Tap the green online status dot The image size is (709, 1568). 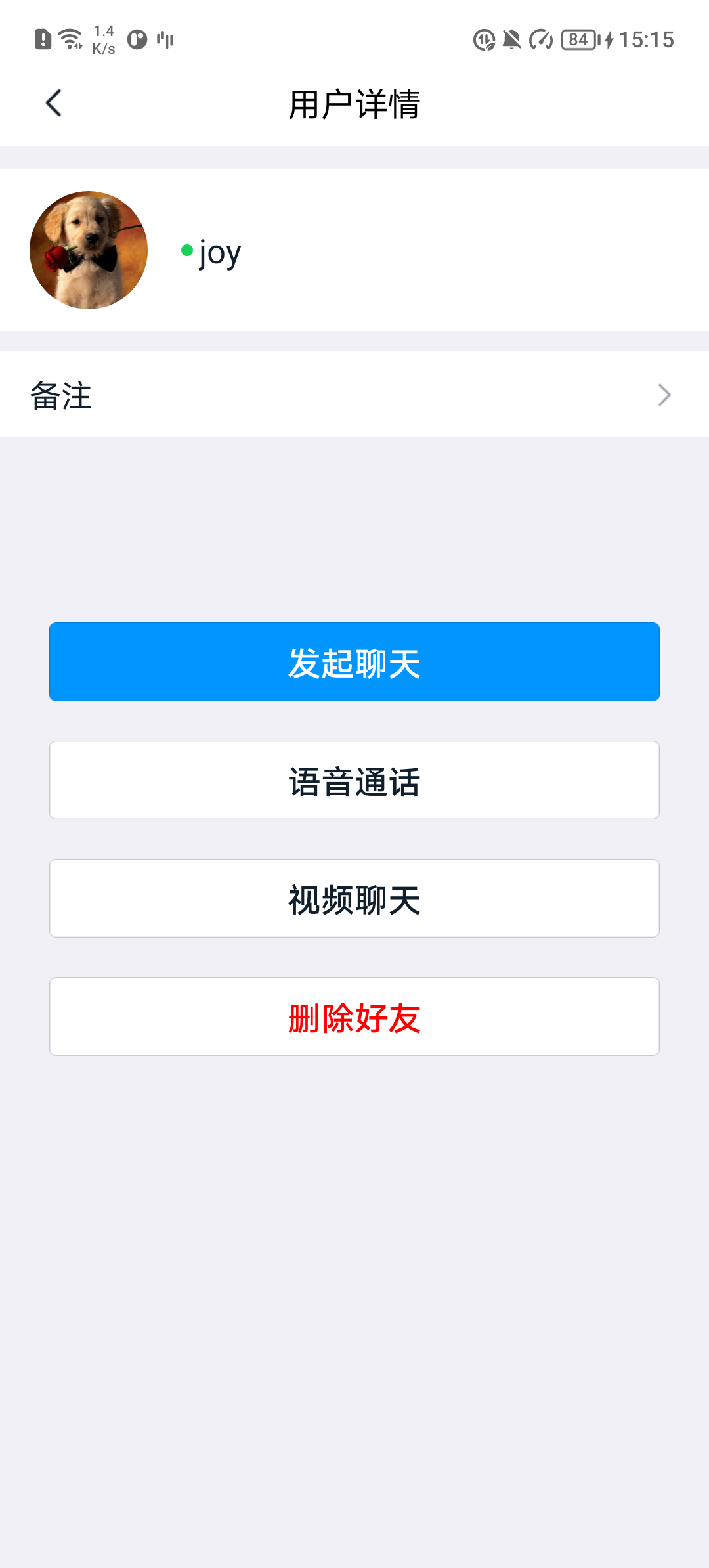(x=186, y=250)
